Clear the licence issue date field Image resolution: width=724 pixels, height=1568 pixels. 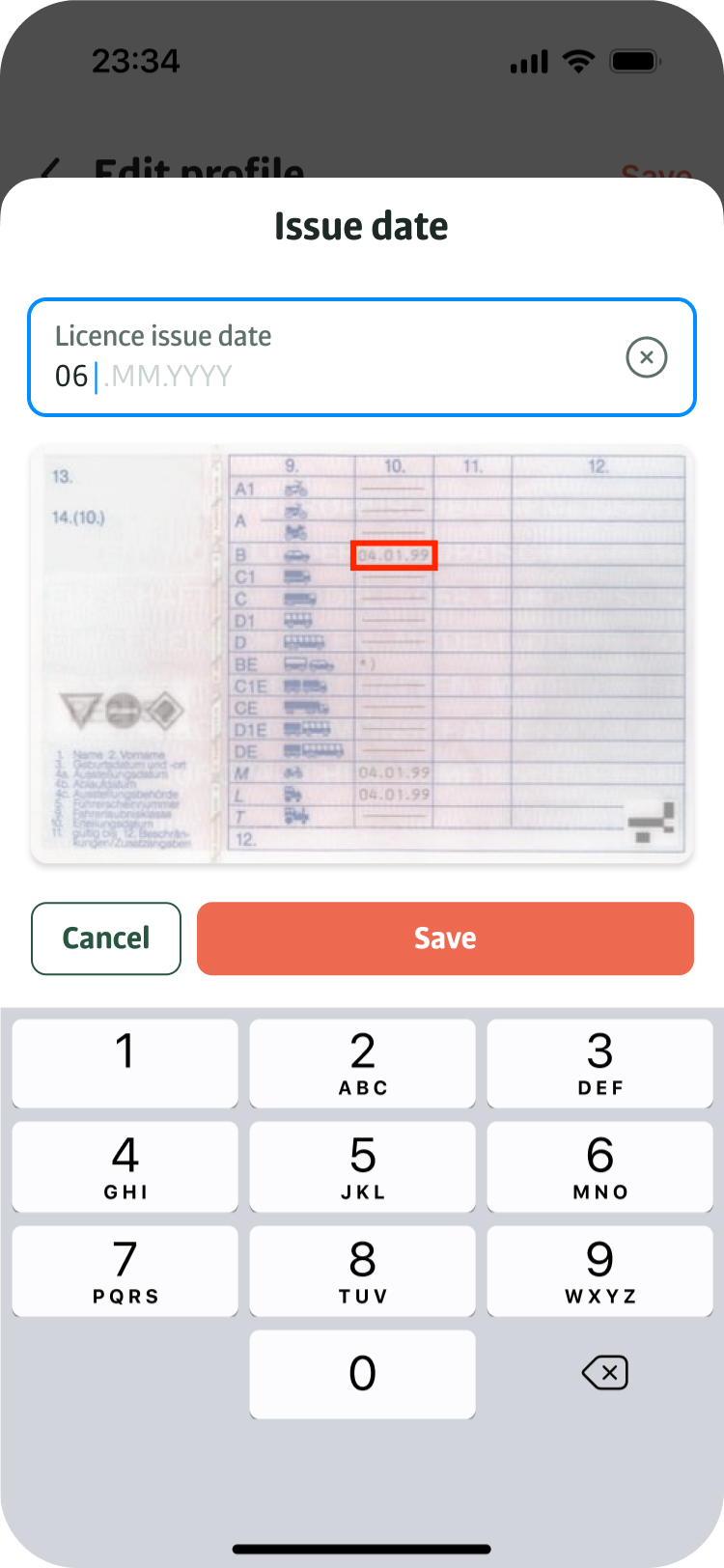[646, 357]
